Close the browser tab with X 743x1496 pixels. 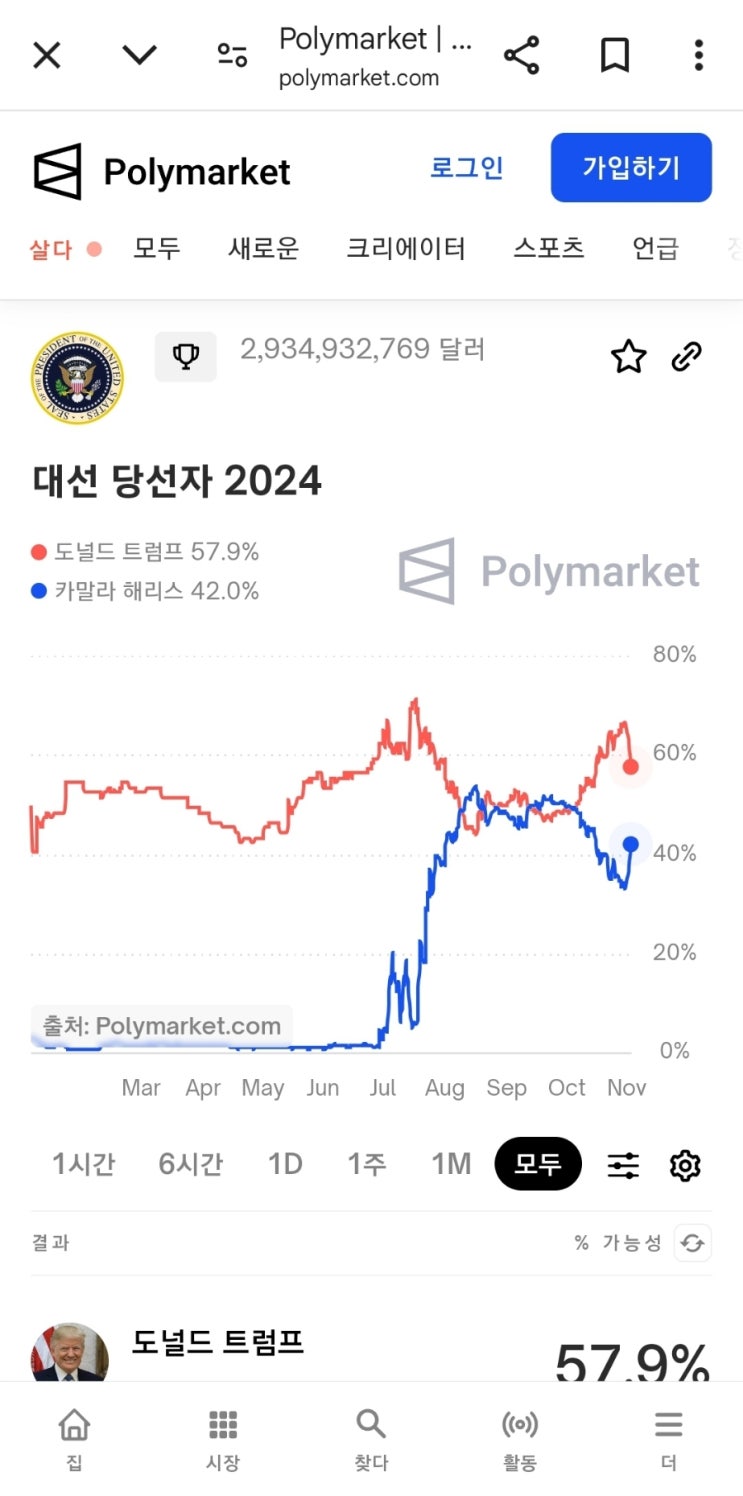47,56
